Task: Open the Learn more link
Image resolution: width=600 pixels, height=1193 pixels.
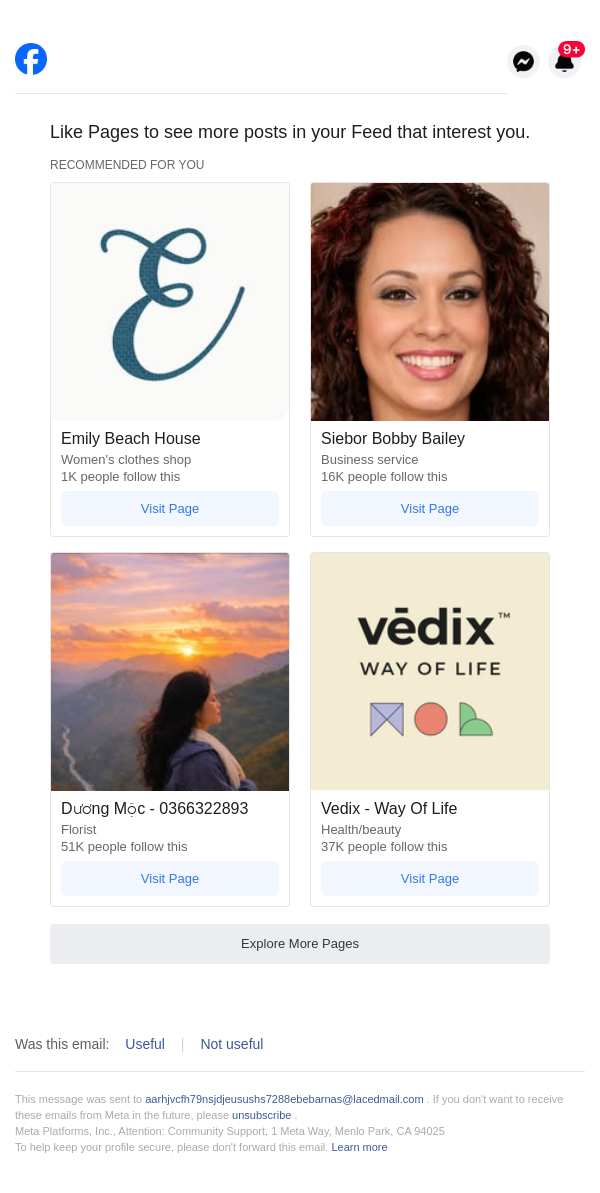Action: [359, 1147]
